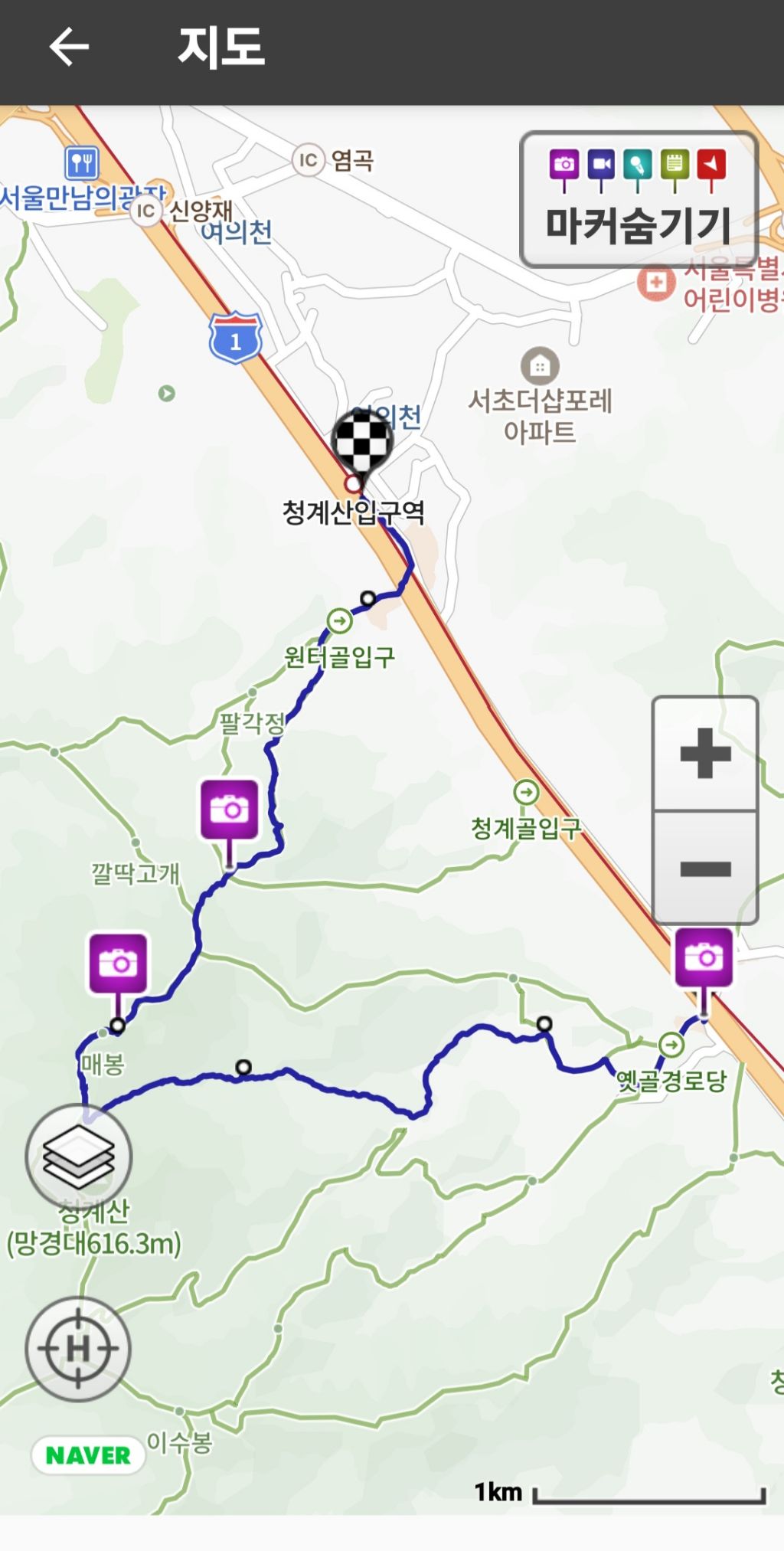Screen dimensions: 784x1551
Task: Open the photo marker near 팔각정
Action: (x=229, y=810)
